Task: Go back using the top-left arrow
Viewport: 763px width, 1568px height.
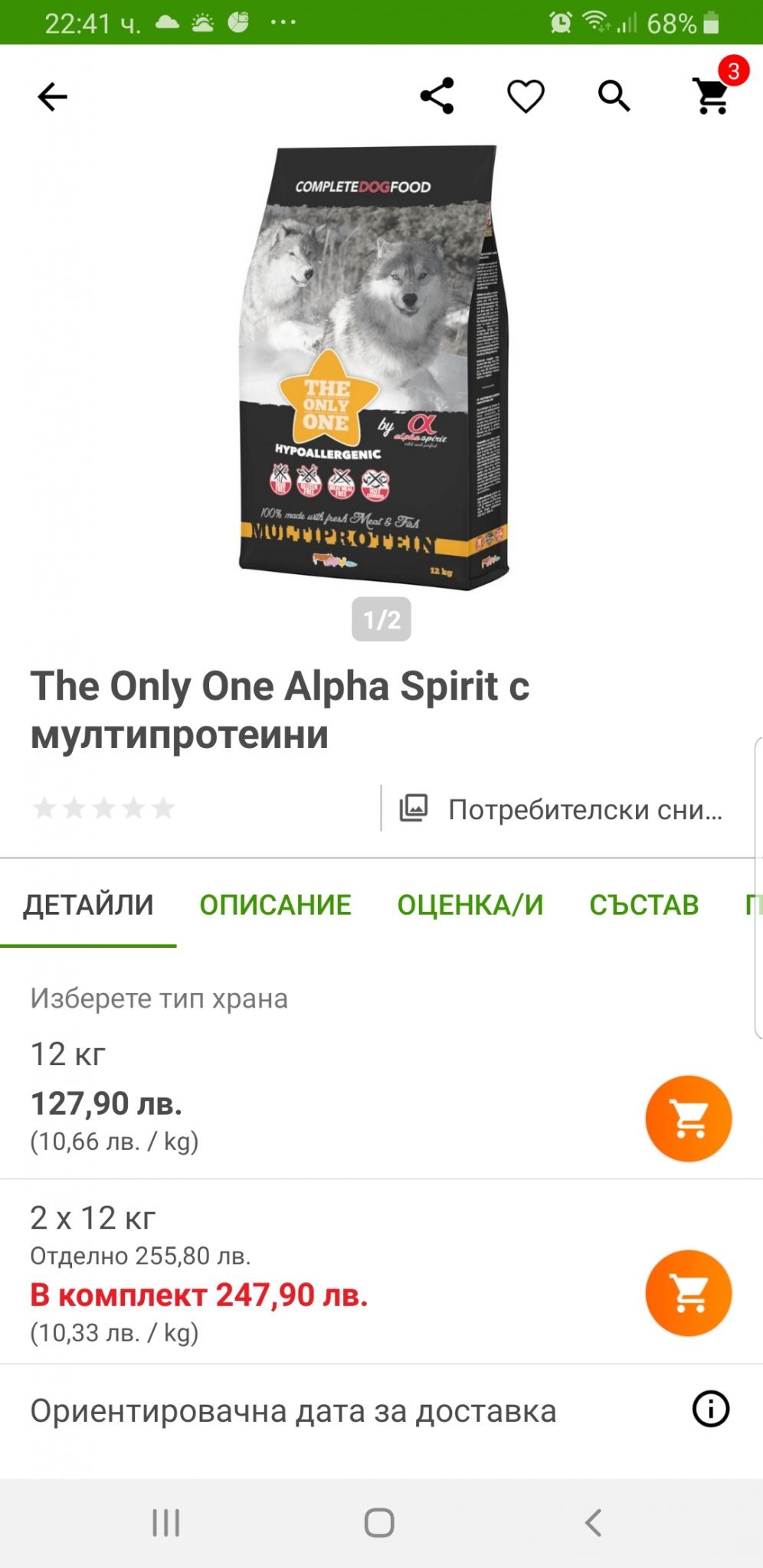Action: (52, 97)
